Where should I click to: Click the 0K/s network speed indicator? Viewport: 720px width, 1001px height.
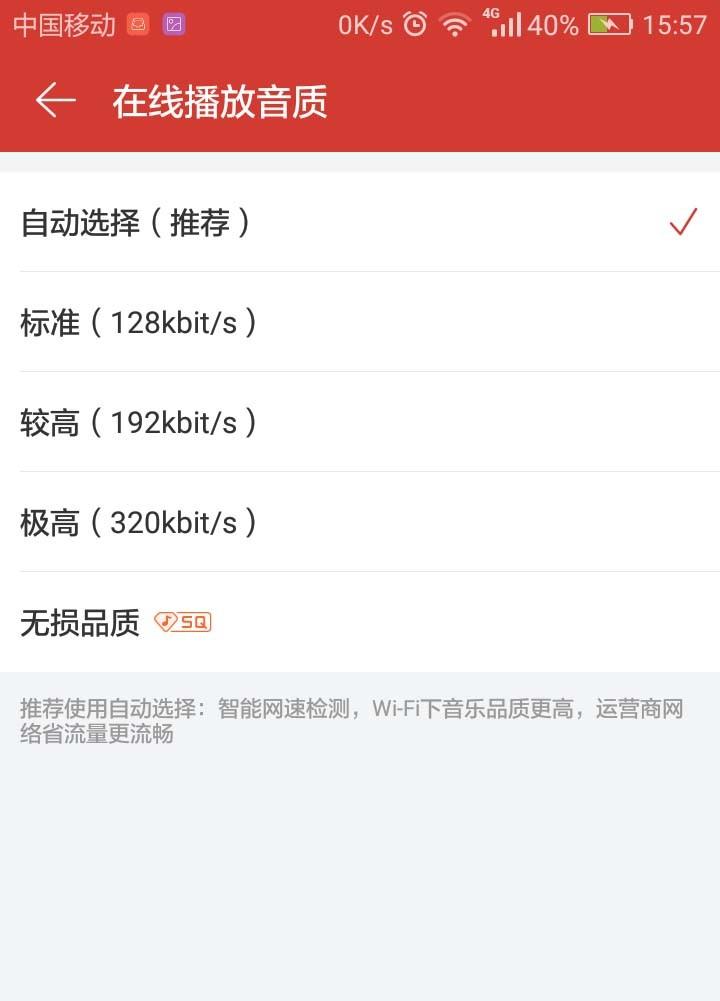click(x=366, y=24)
